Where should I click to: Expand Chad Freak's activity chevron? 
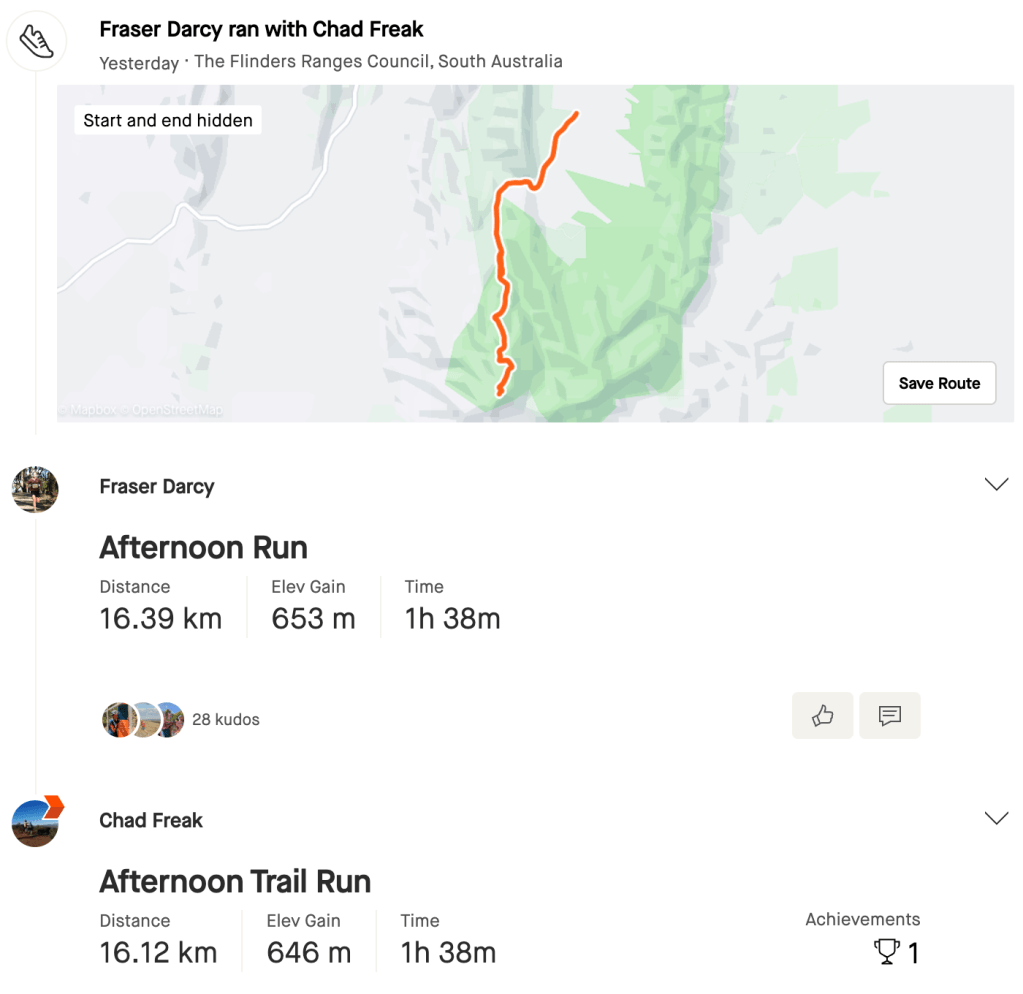(x=996, y=819)
